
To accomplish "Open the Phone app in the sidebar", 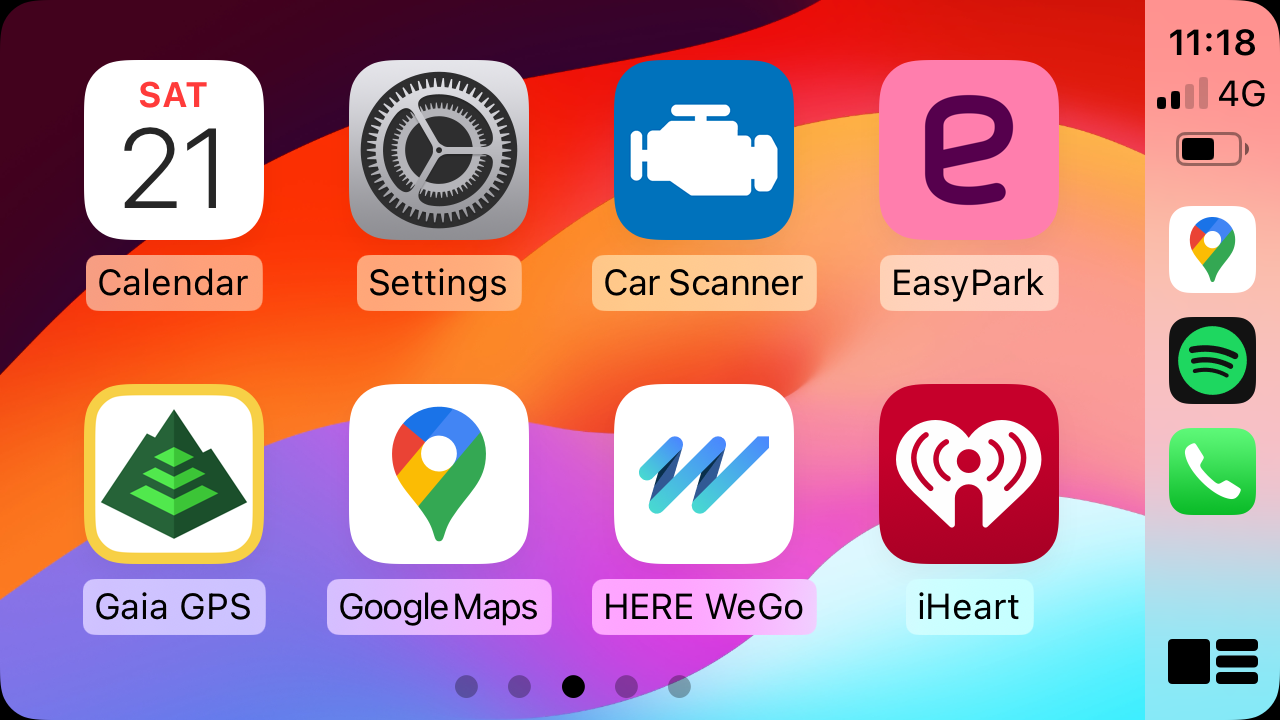I will [x=1212, y=471].
